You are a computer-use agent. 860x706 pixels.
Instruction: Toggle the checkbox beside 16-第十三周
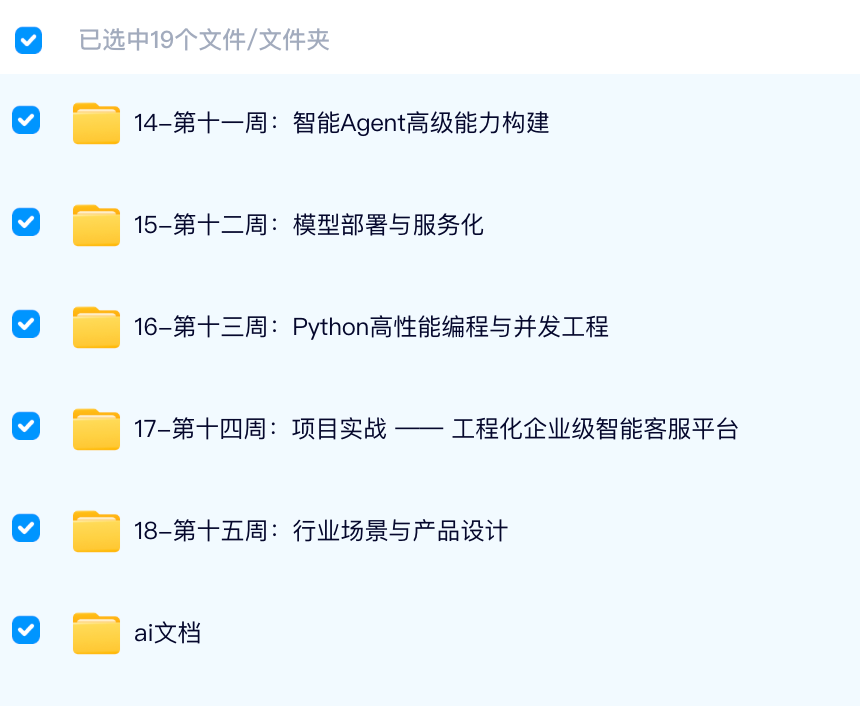click(26, 324)
